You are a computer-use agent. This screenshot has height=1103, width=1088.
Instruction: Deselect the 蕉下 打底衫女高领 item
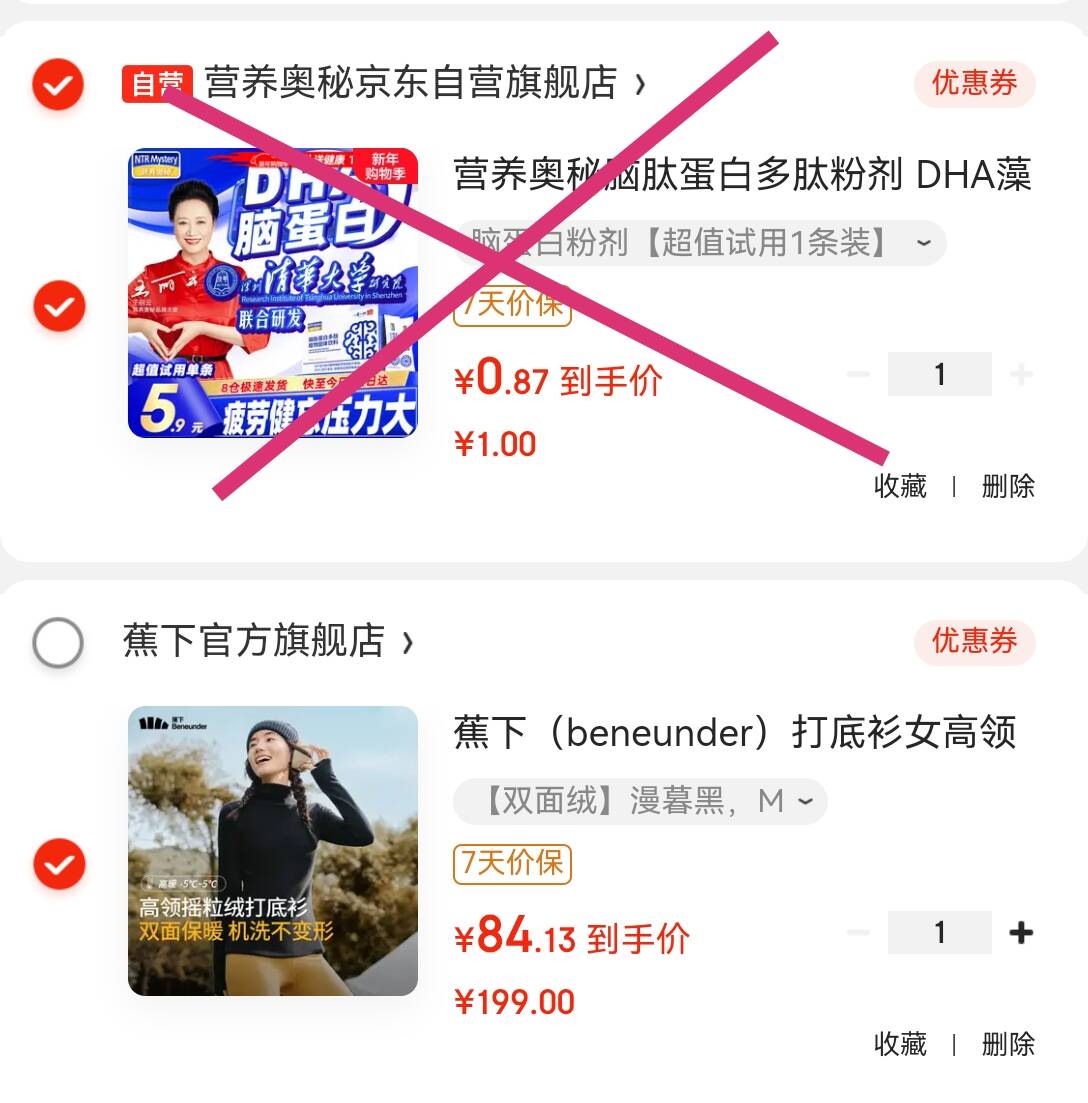pos(59,863)
